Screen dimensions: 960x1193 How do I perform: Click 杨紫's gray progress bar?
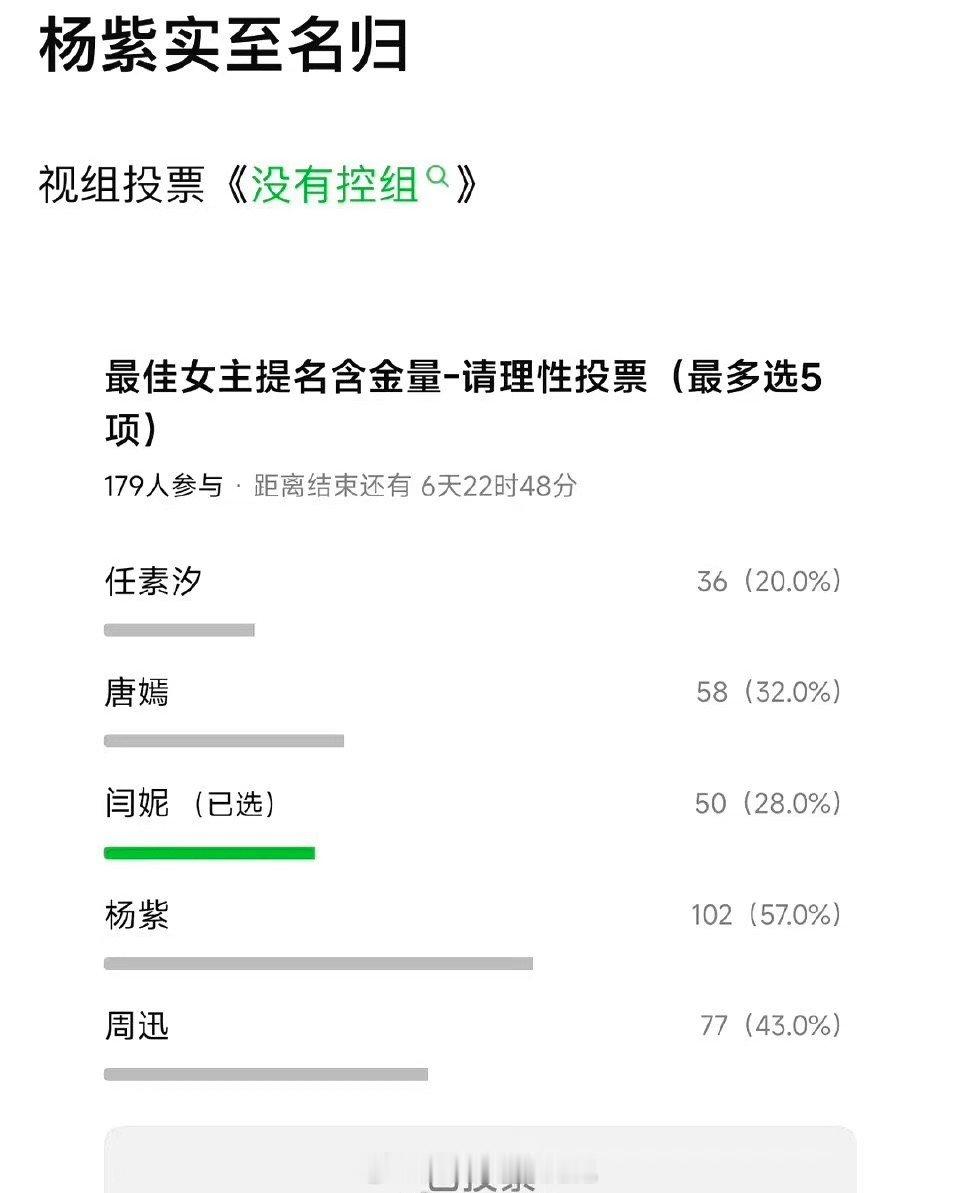[320, 963]
